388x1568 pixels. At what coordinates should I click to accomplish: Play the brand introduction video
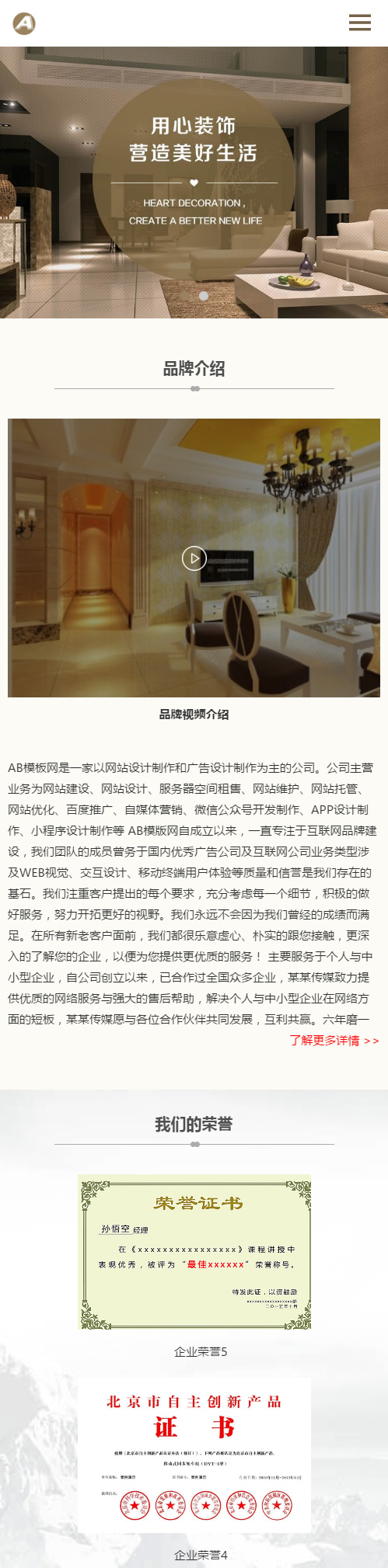point(194,558)
